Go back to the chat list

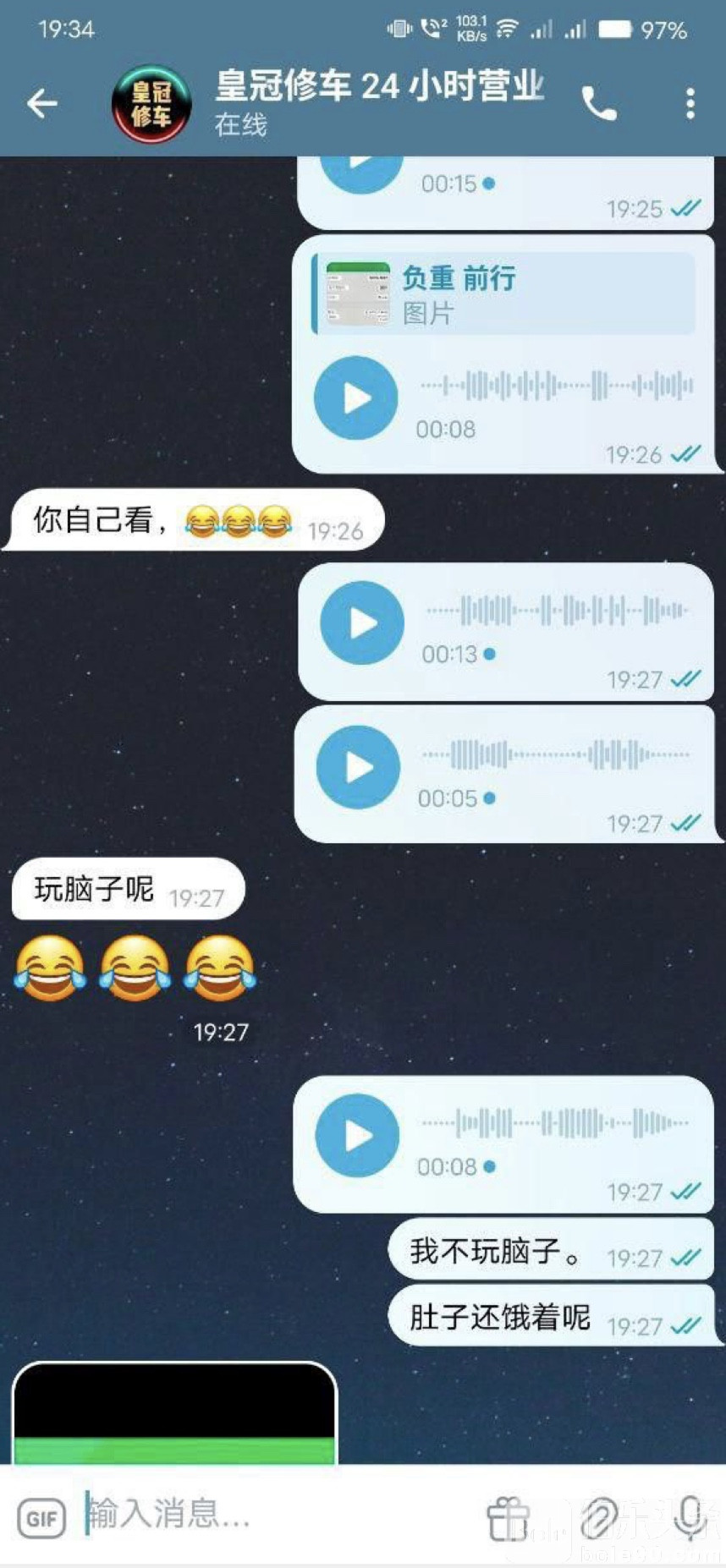41,104
